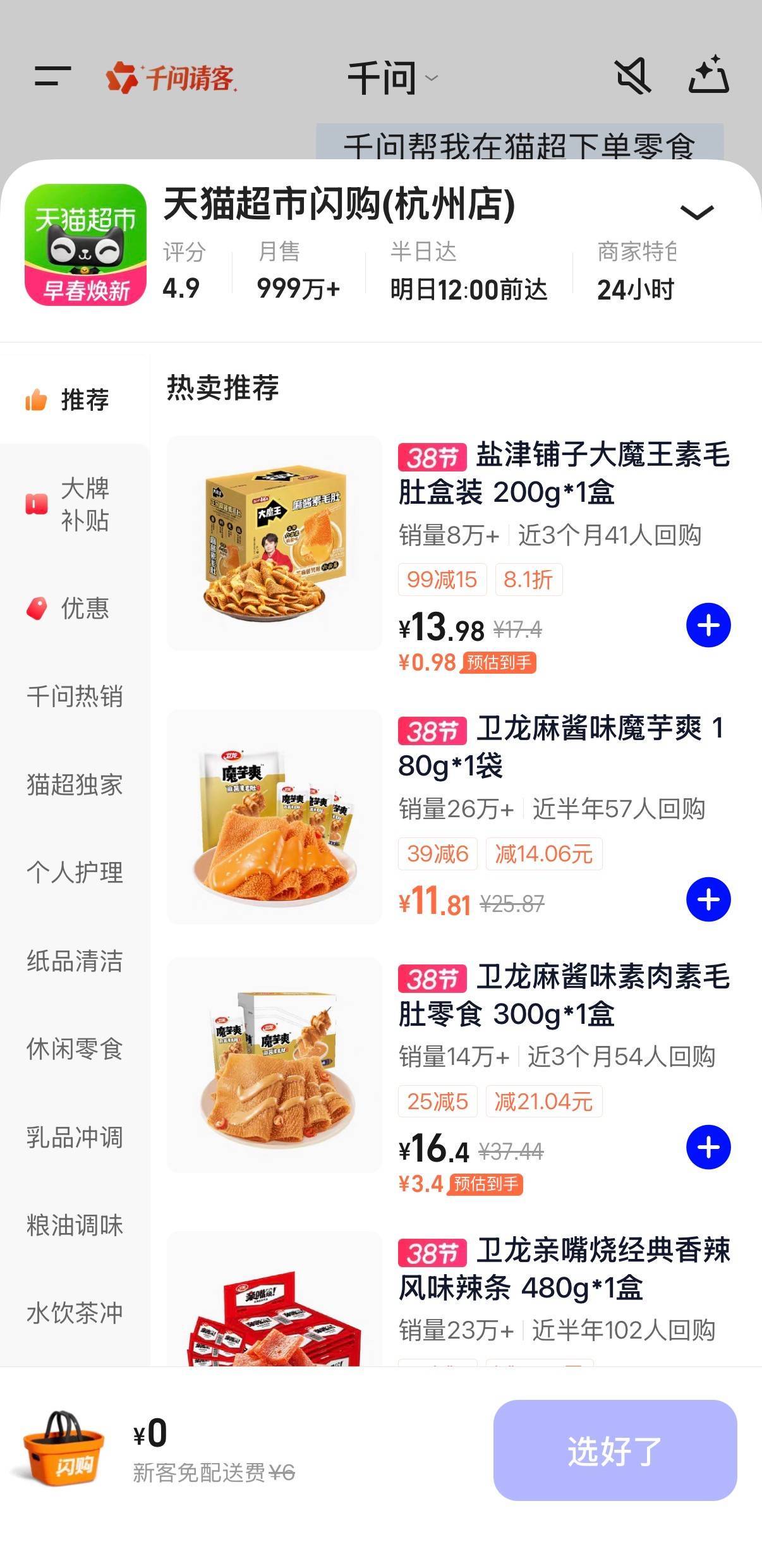Image resolution: width=762 pixels, height=1568 pixels.
Task: Switch to 休闲零食 category
Action: (x=75, y=1049)
